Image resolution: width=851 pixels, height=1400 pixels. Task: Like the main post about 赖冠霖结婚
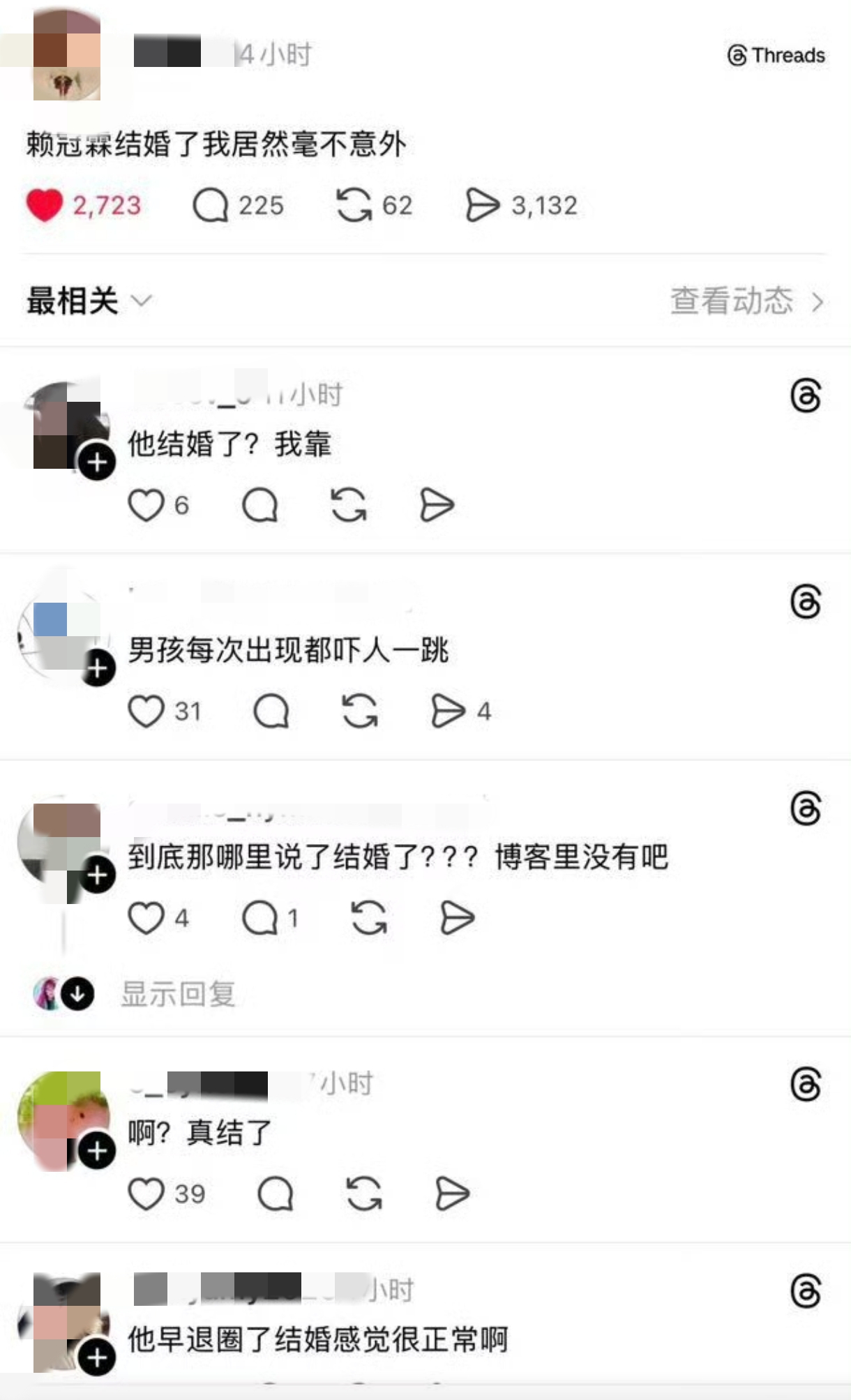coord(45,206)
